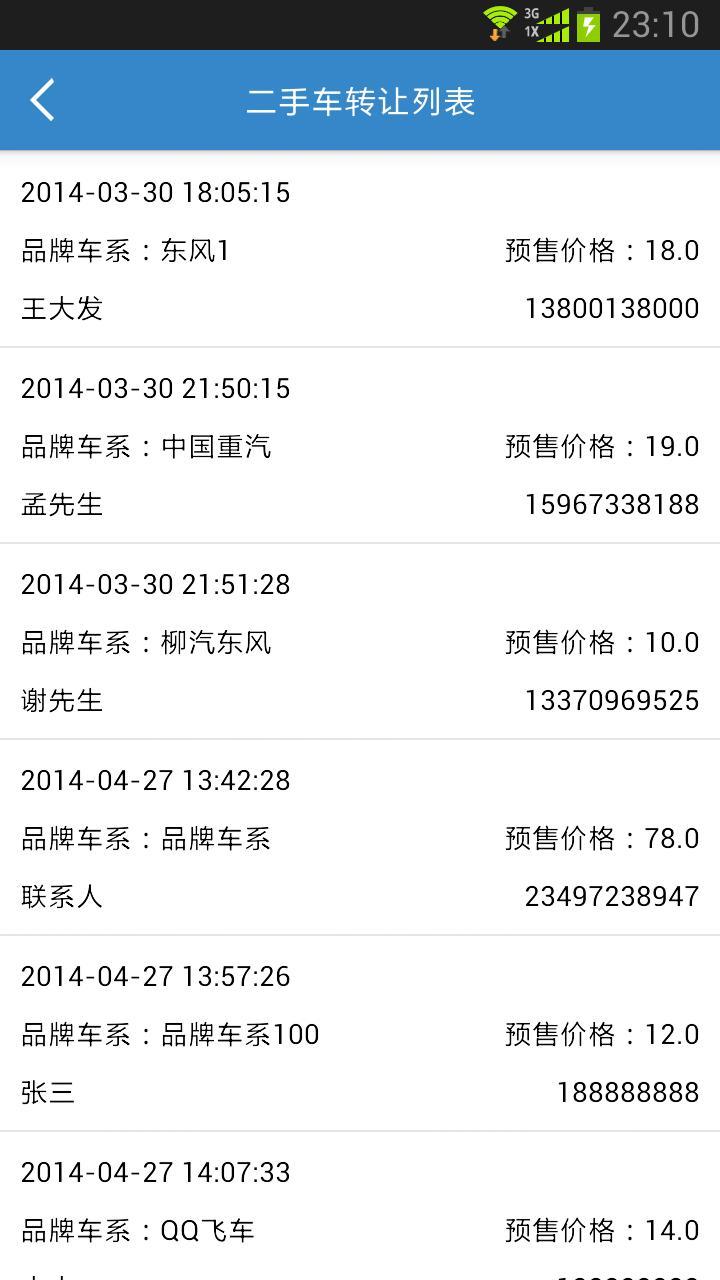Open the 柳汽东风 listing by 谢先生
This screenshot has height=1280, width=720.
(x=360, y=642)
